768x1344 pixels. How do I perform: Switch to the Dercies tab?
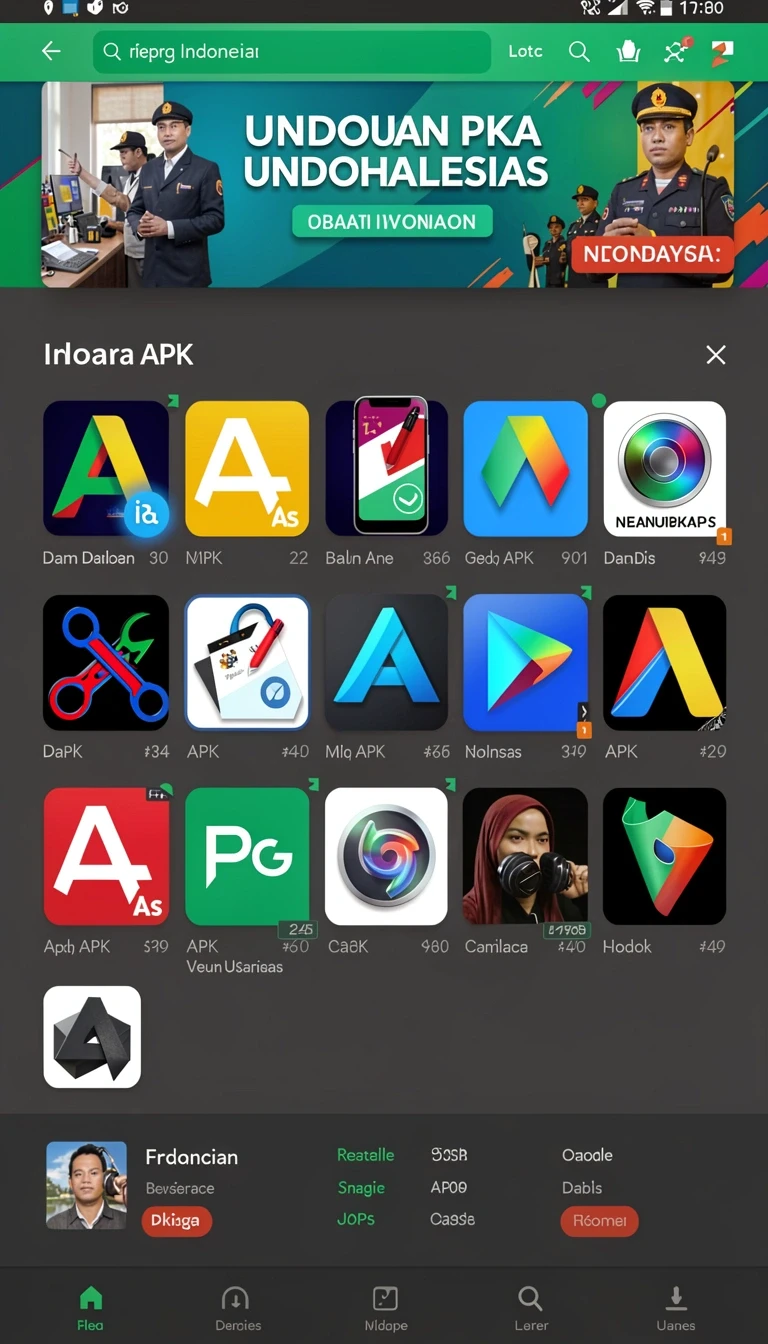pos(238,1308)
